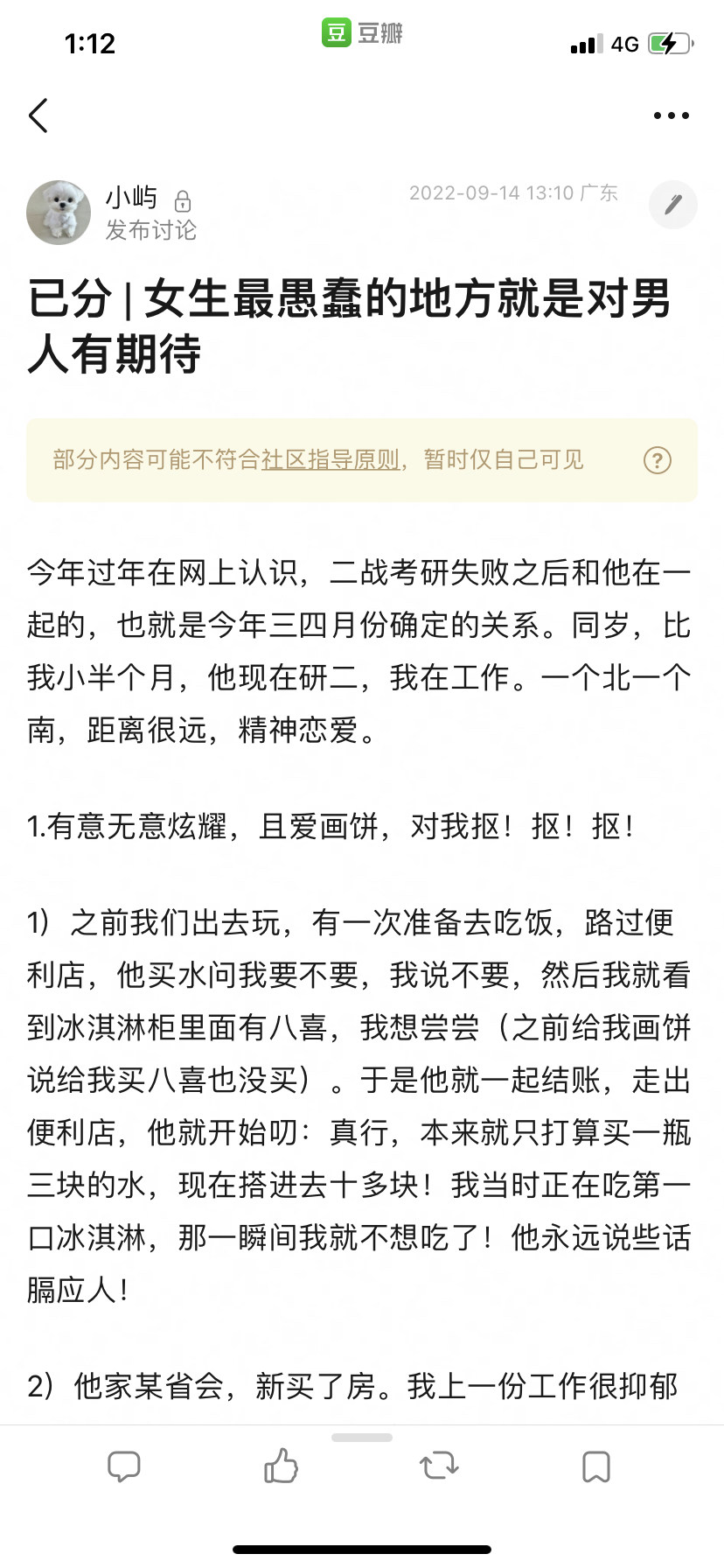This screenshot has width=724, height=1568.
Task: Tap the pencil edit icon
Action: click(x=672, y=205)
